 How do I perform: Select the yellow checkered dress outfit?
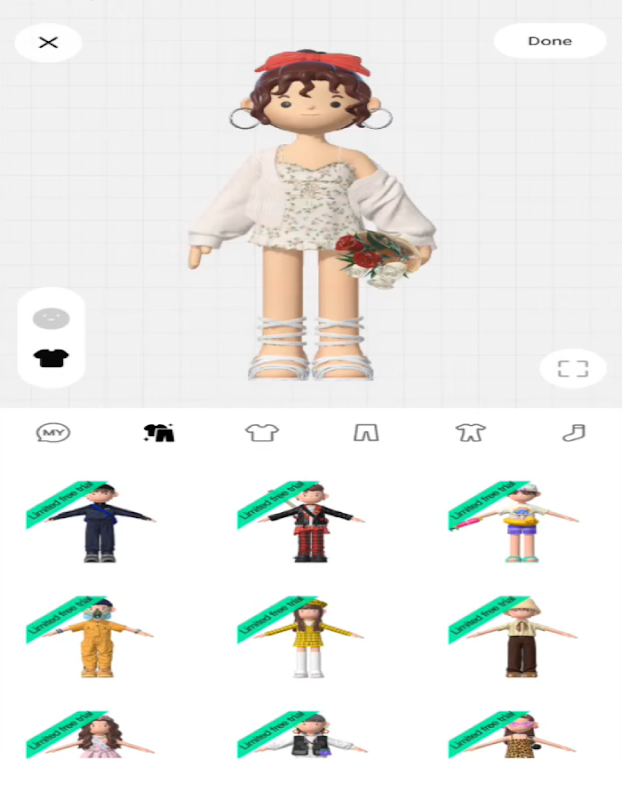tap(309, 637)
